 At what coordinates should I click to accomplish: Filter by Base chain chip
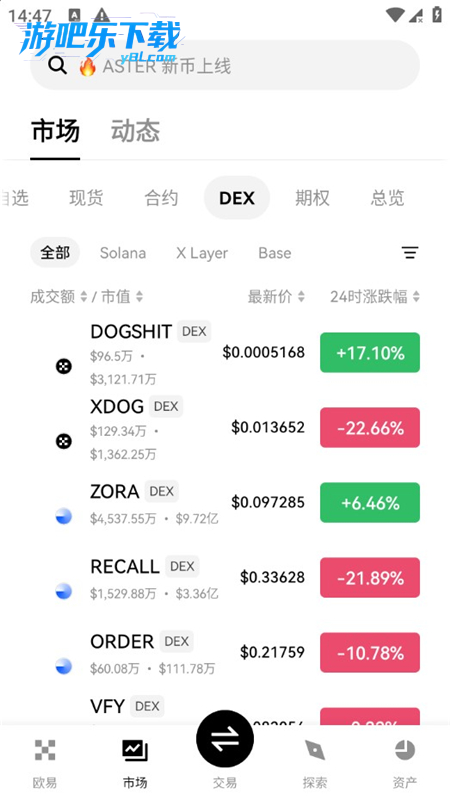click(x=274, y=253)
